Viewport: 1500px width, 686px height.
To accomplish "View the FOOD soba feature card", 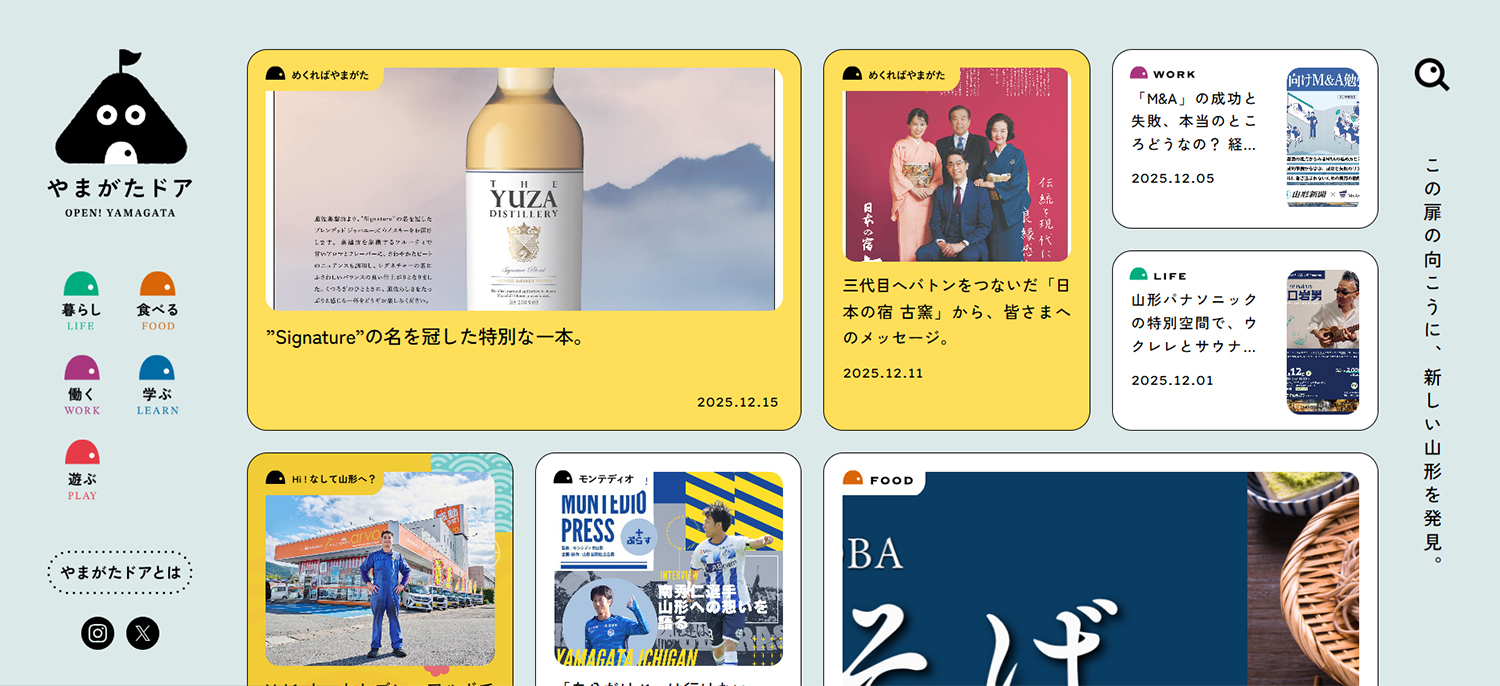I will [x=1100, y=580].
